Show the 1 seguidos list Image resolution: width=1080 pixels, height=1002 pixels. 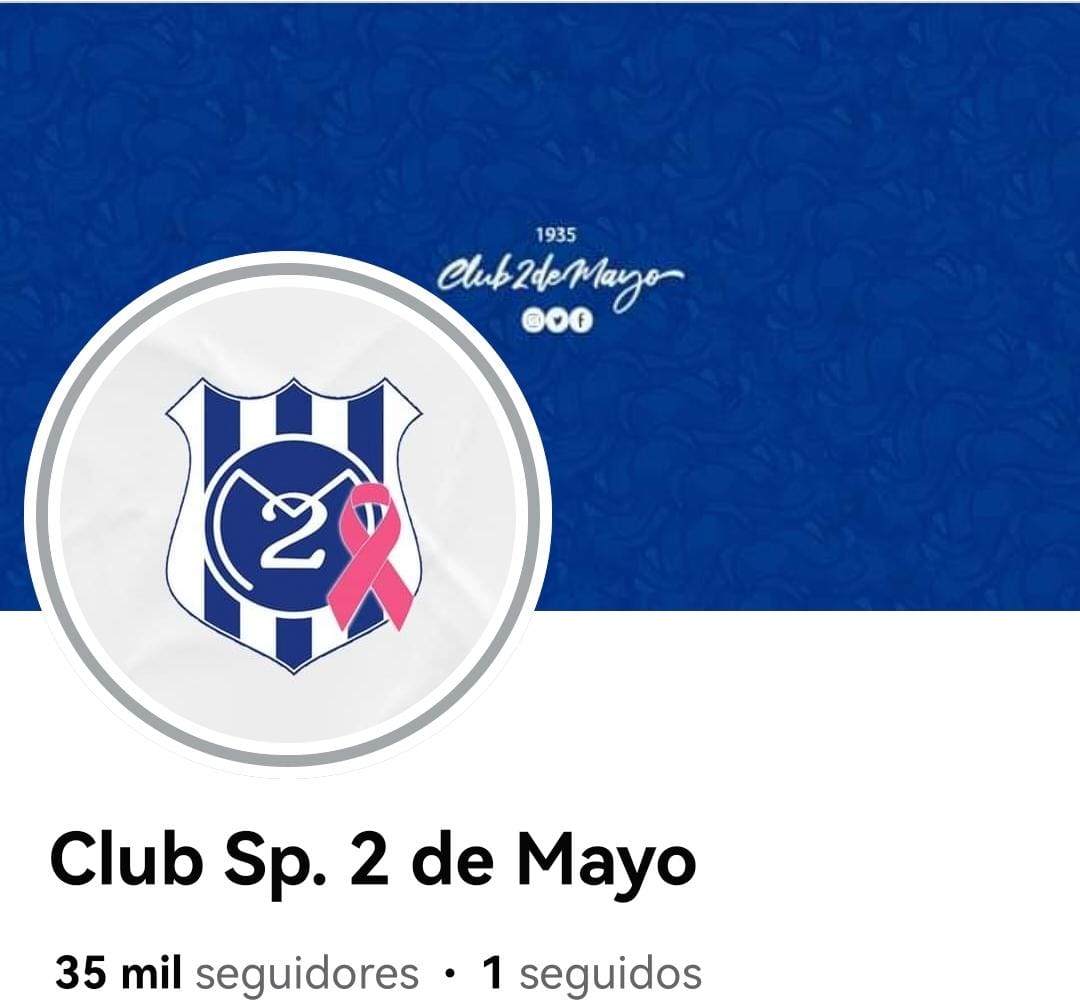click(591, 972)
